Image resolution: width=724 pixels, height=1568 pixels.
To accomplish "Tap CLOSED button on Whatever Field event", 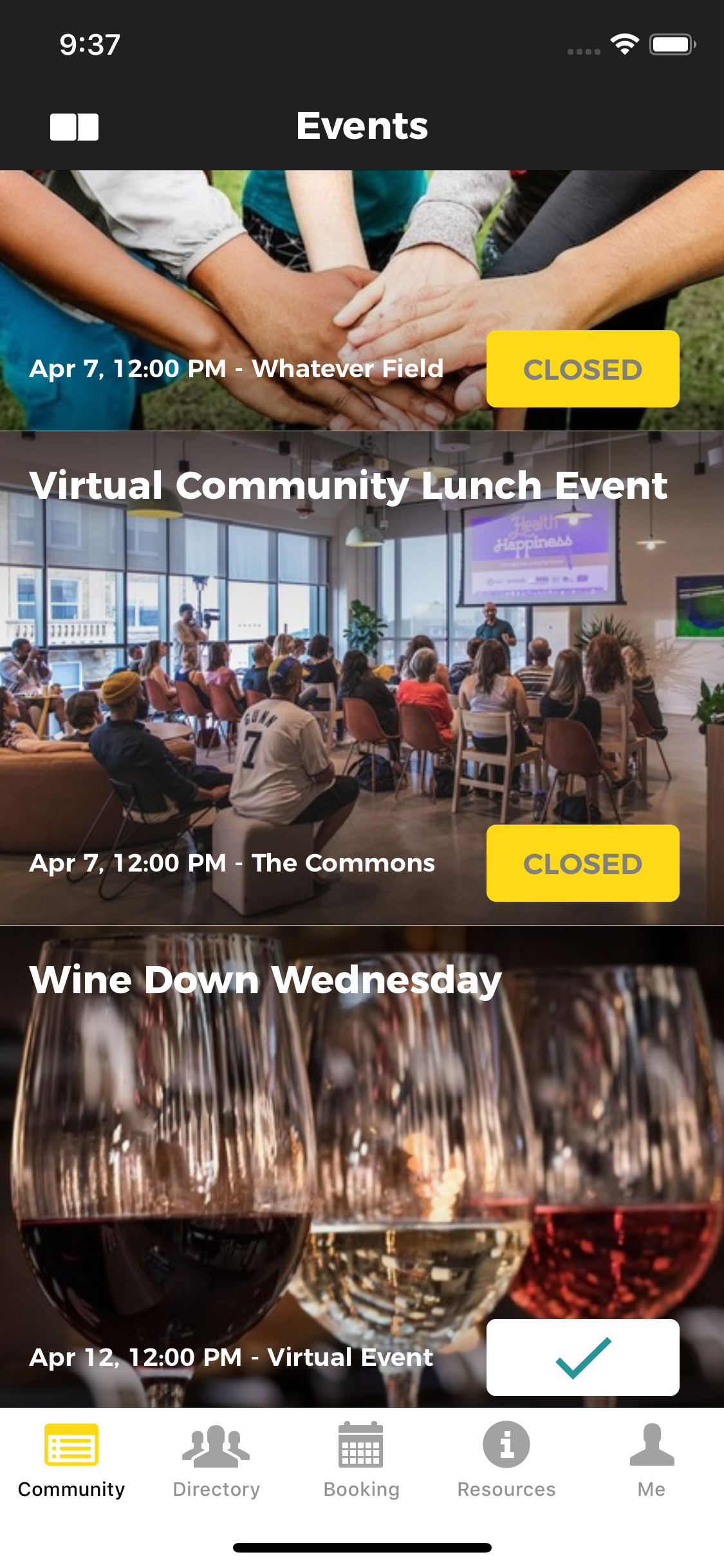I will [x=582, y=369].
